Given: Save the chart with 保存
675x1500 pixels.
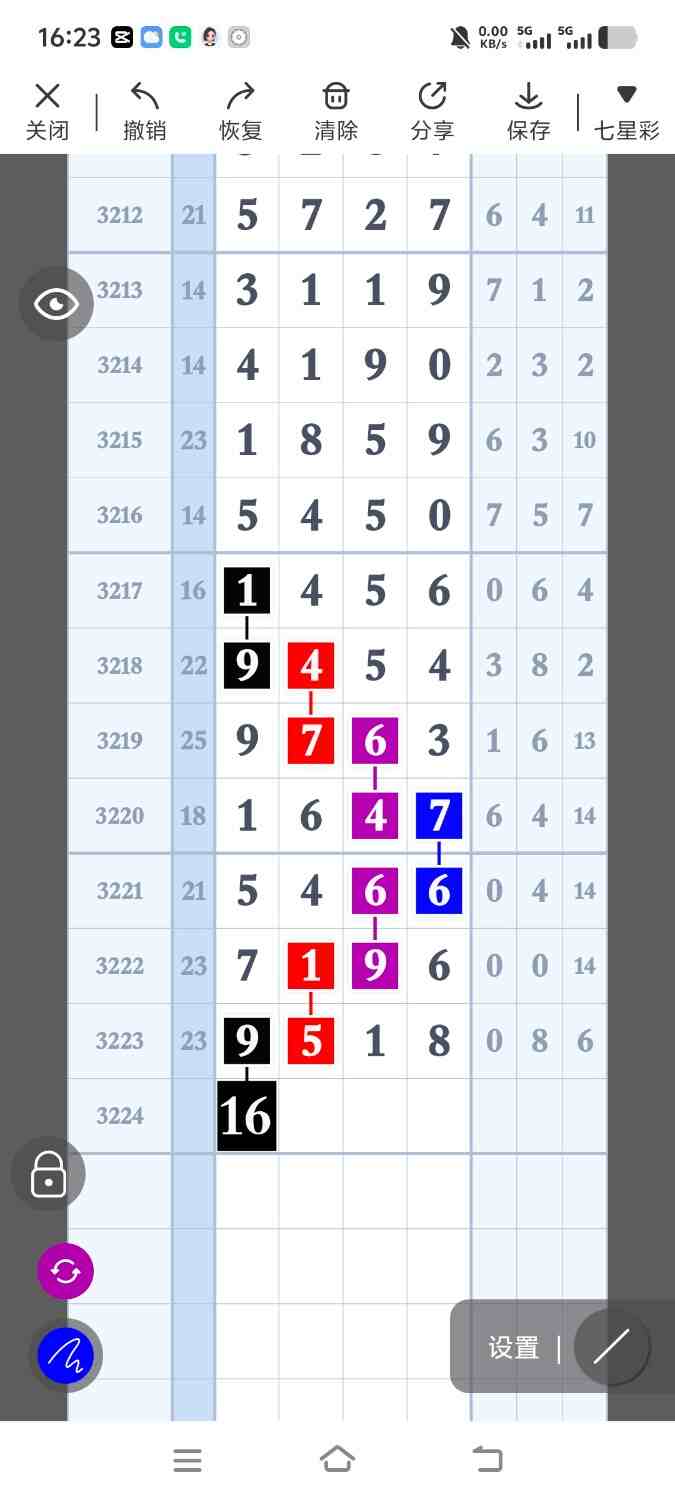Looking at the screenshot, I should [528, 111].
